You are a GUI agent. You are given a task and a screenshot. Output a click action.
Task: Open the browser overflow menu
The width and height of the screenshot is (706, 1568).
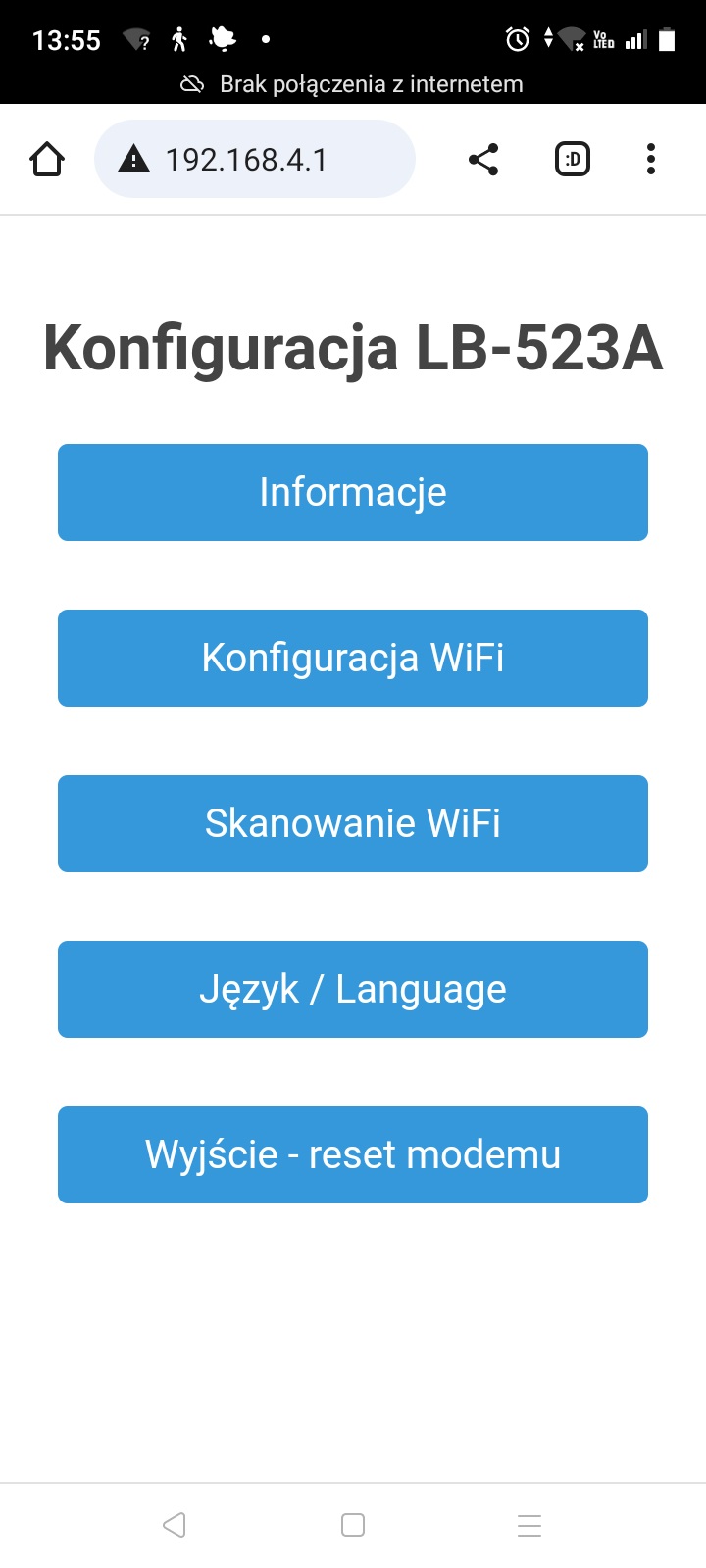click(651, 159)
